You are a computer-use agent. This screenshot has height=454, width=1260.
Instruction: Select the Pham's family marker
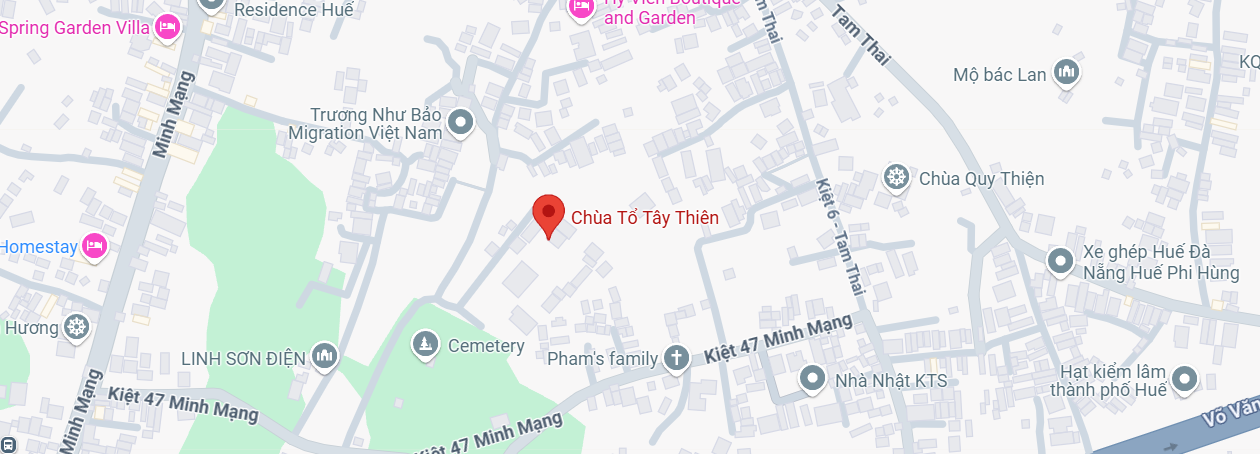pos(676,358)
